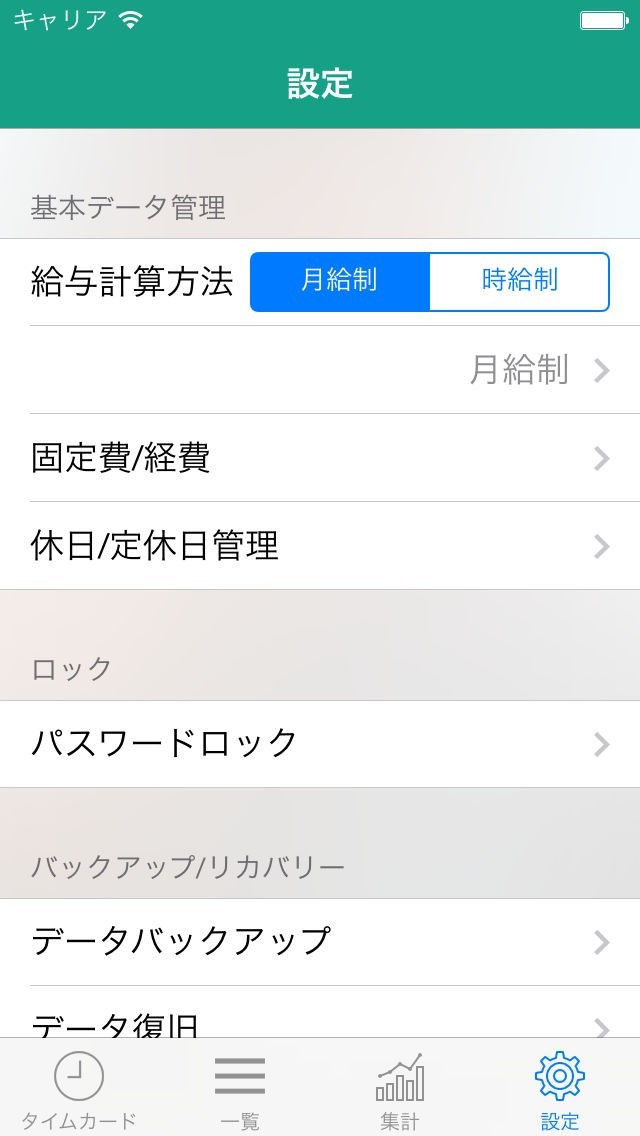Tap the 設定 tab
The image size is (640, 1136).
[560, 1088]
